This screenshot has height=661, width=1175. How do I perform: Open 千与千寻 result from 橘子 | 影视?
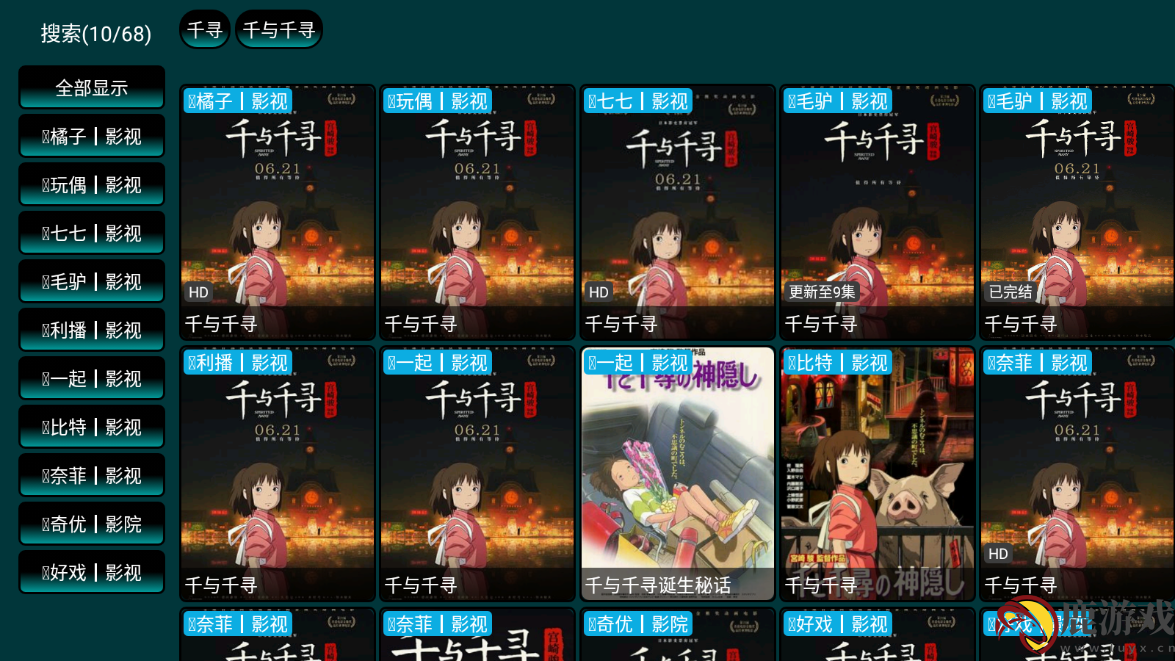click(277, 212)
